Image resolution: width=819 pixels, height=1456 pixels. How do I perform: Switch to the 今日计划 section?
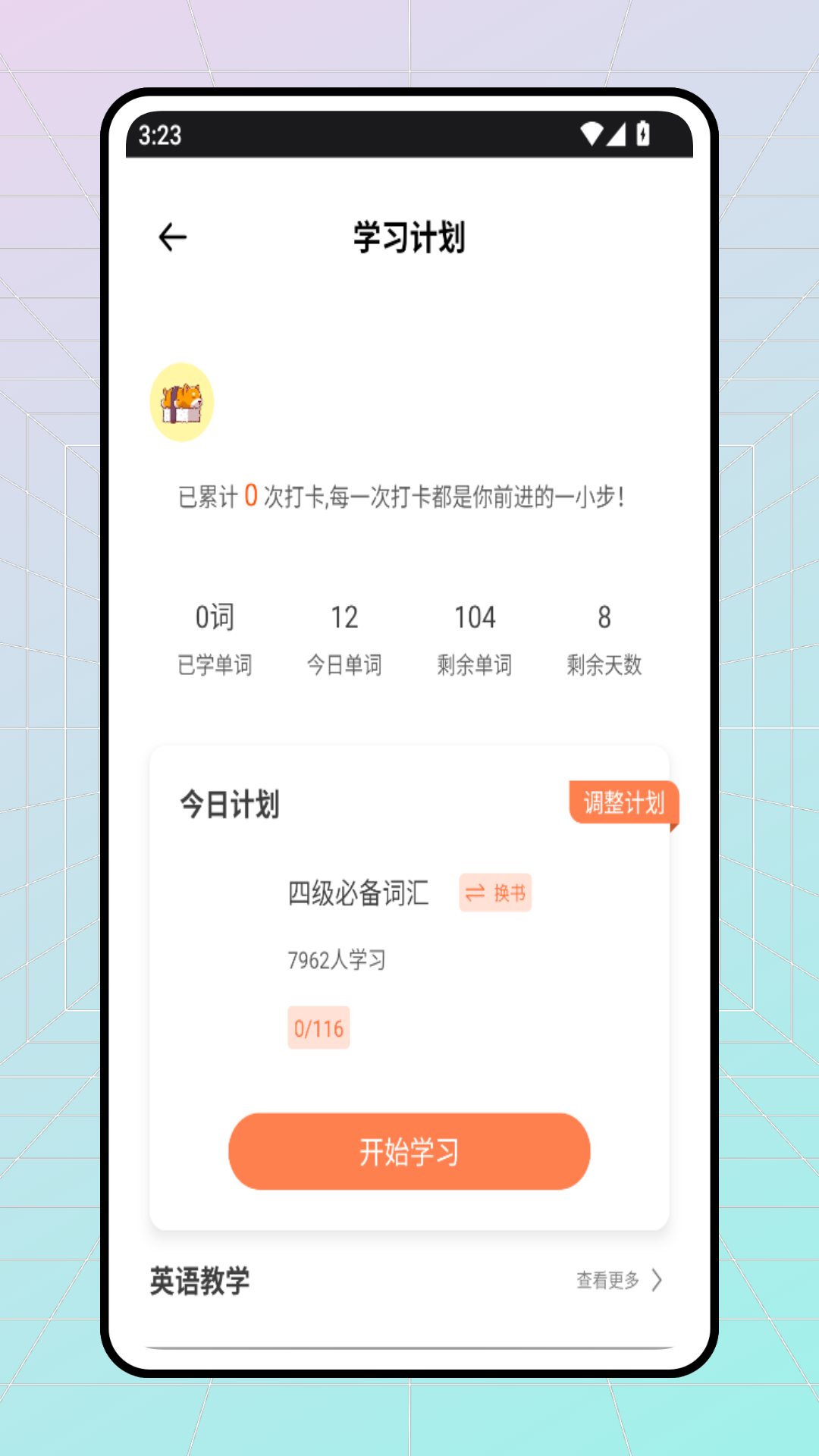[228, 805]
